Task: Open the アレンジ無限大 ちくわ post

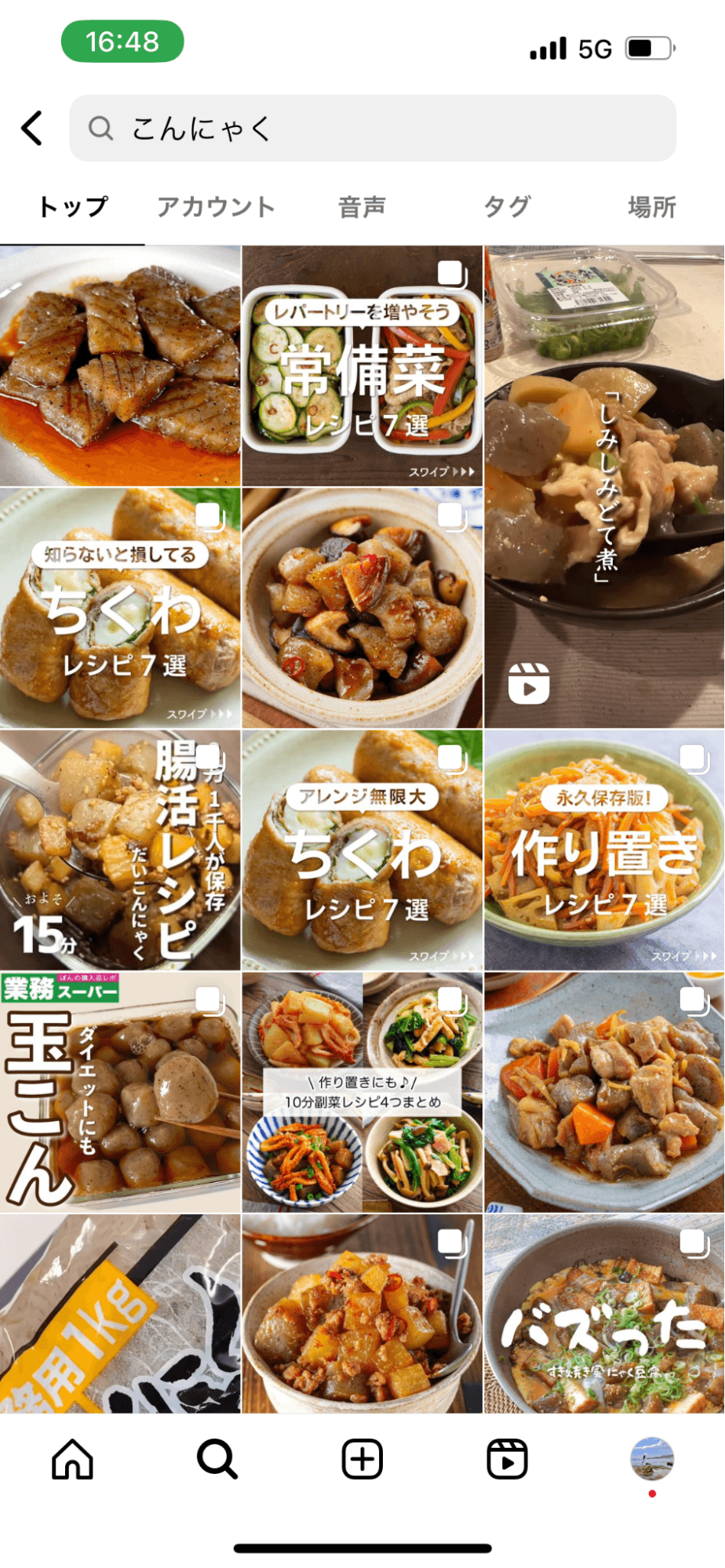Action: (x=362, y=850)
